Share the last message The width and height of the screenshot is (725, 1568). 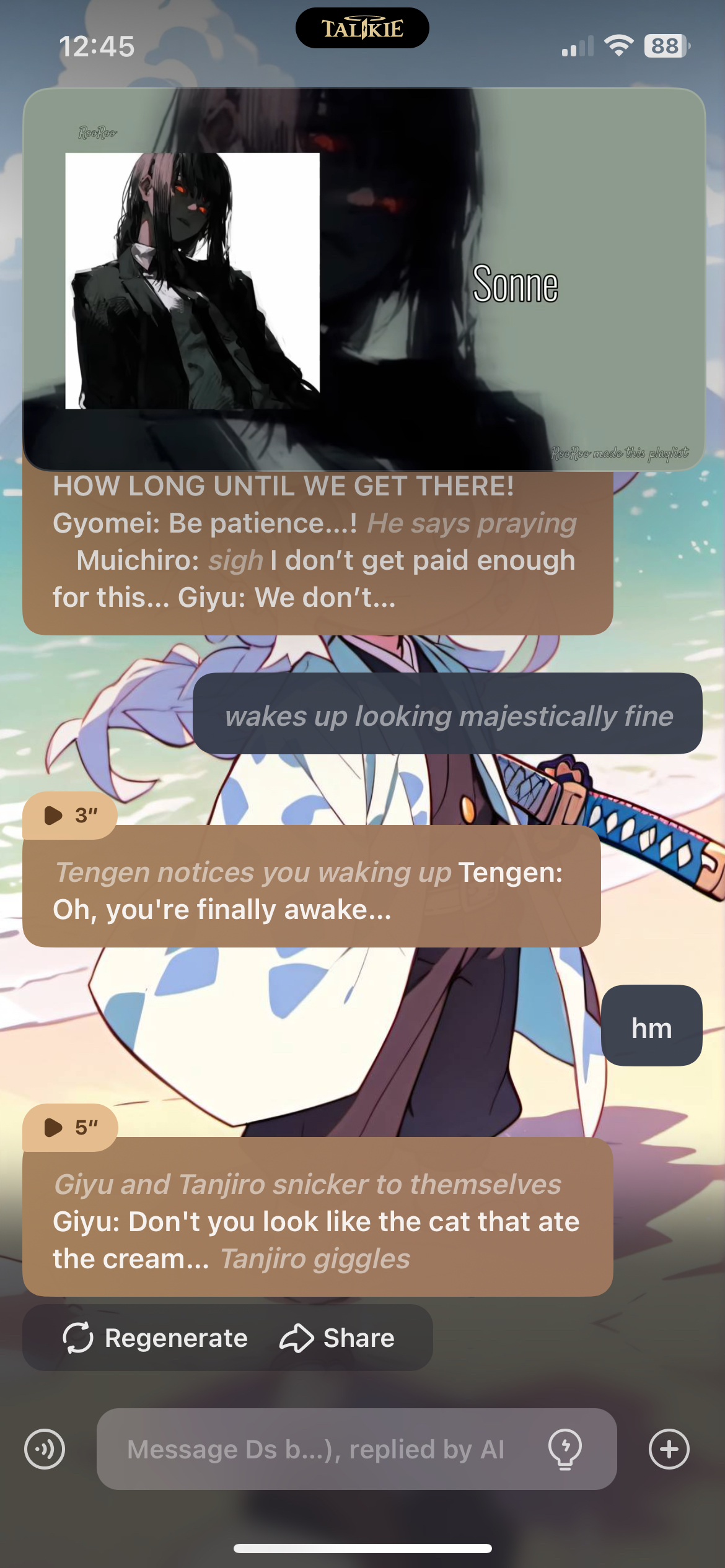(x=337, y=1338)
